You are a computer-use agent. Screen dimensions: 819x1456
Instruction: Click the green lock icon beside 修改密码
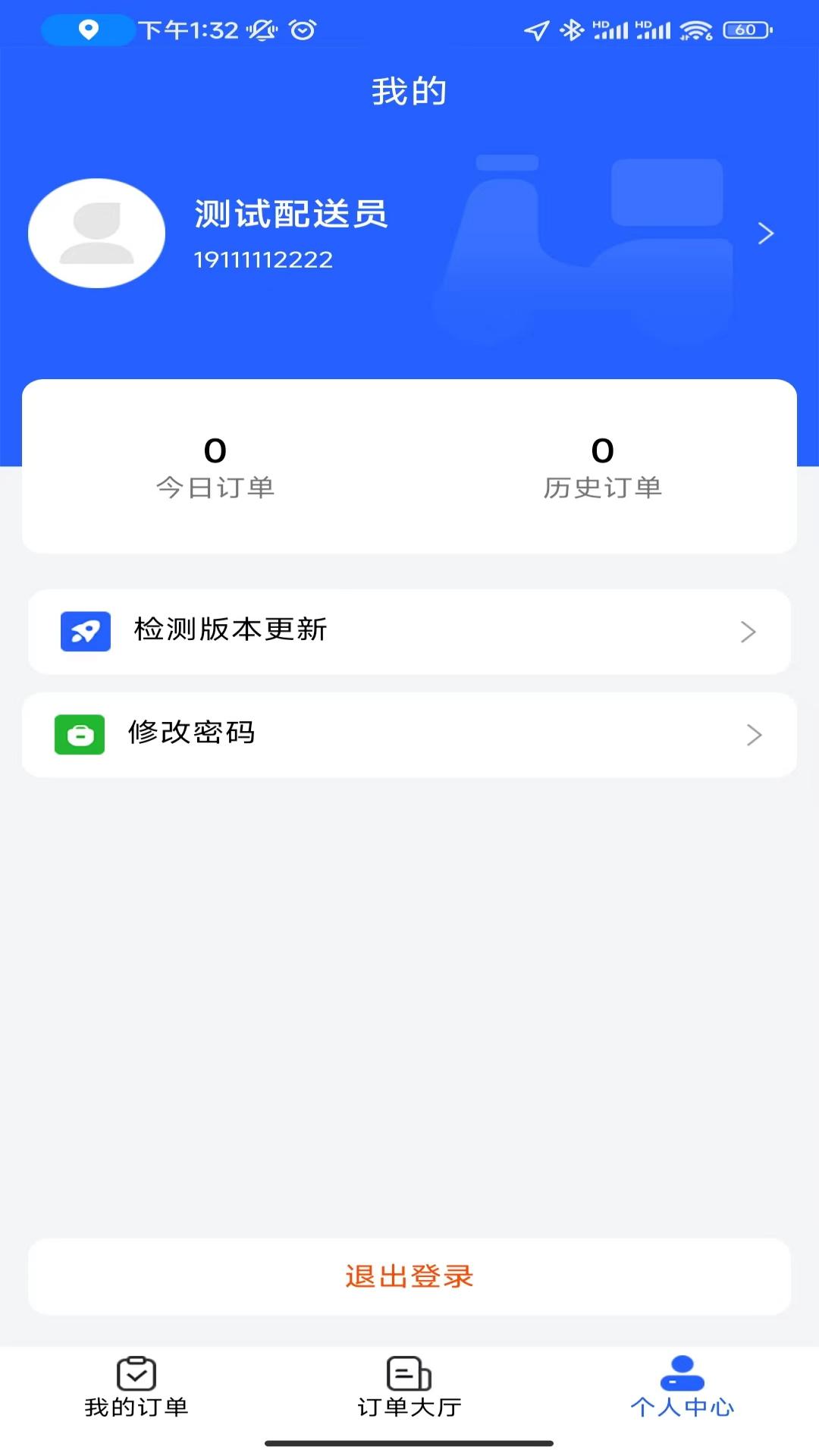tap(79, 734)
